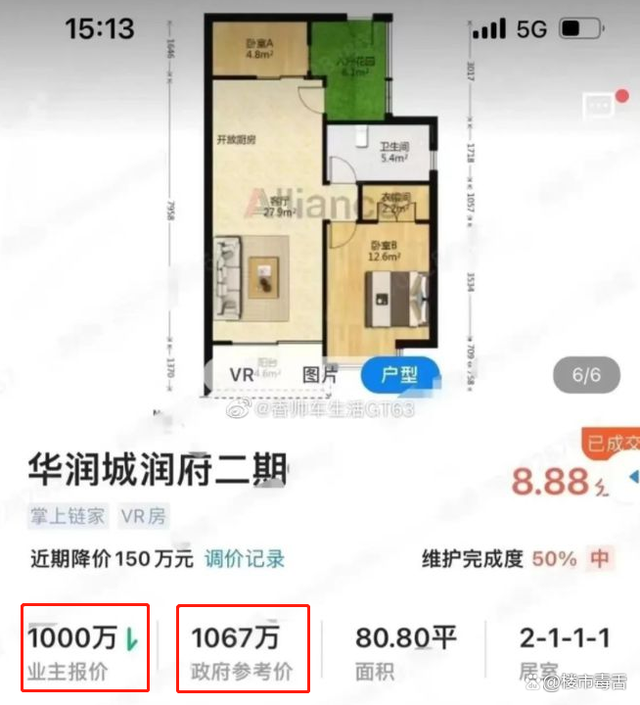Select the 户型 floor plan tab
The image size is (640, 705).
point(399,375)
